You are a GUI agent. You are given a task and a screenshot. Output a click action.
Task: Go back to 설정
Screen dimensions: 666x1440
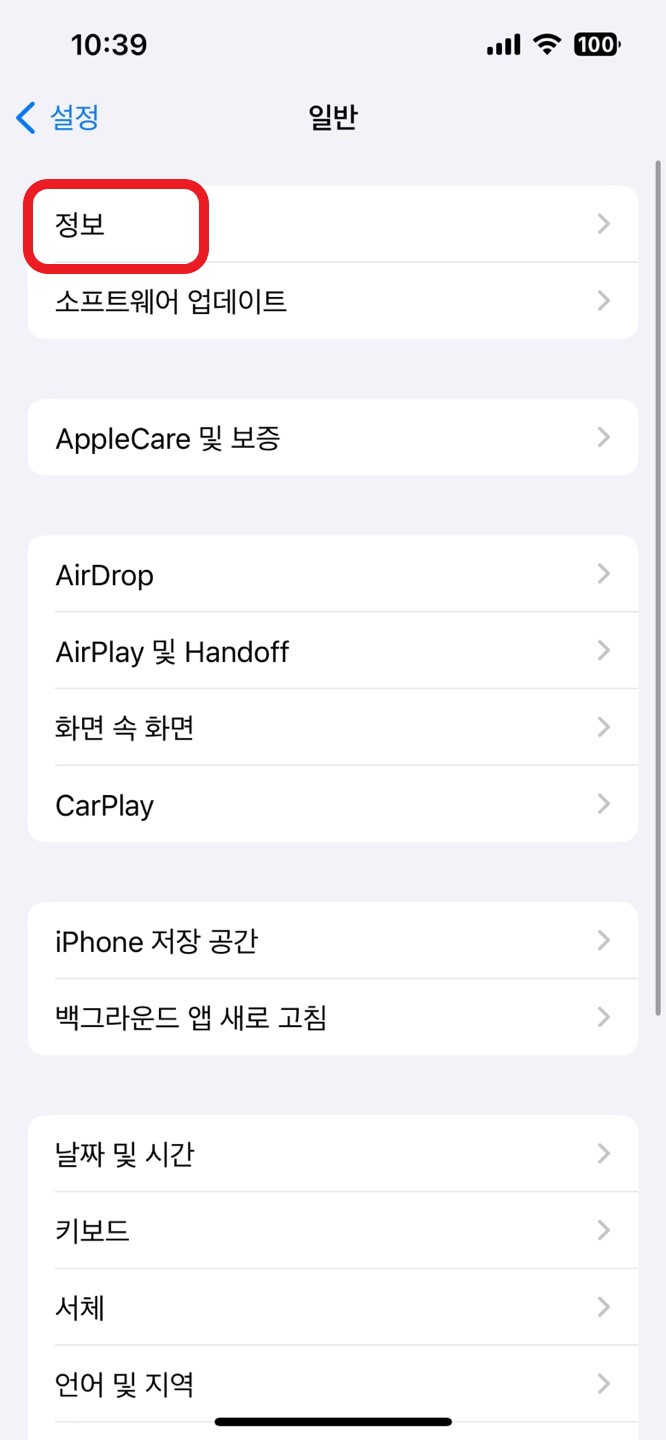pos(58,118)
